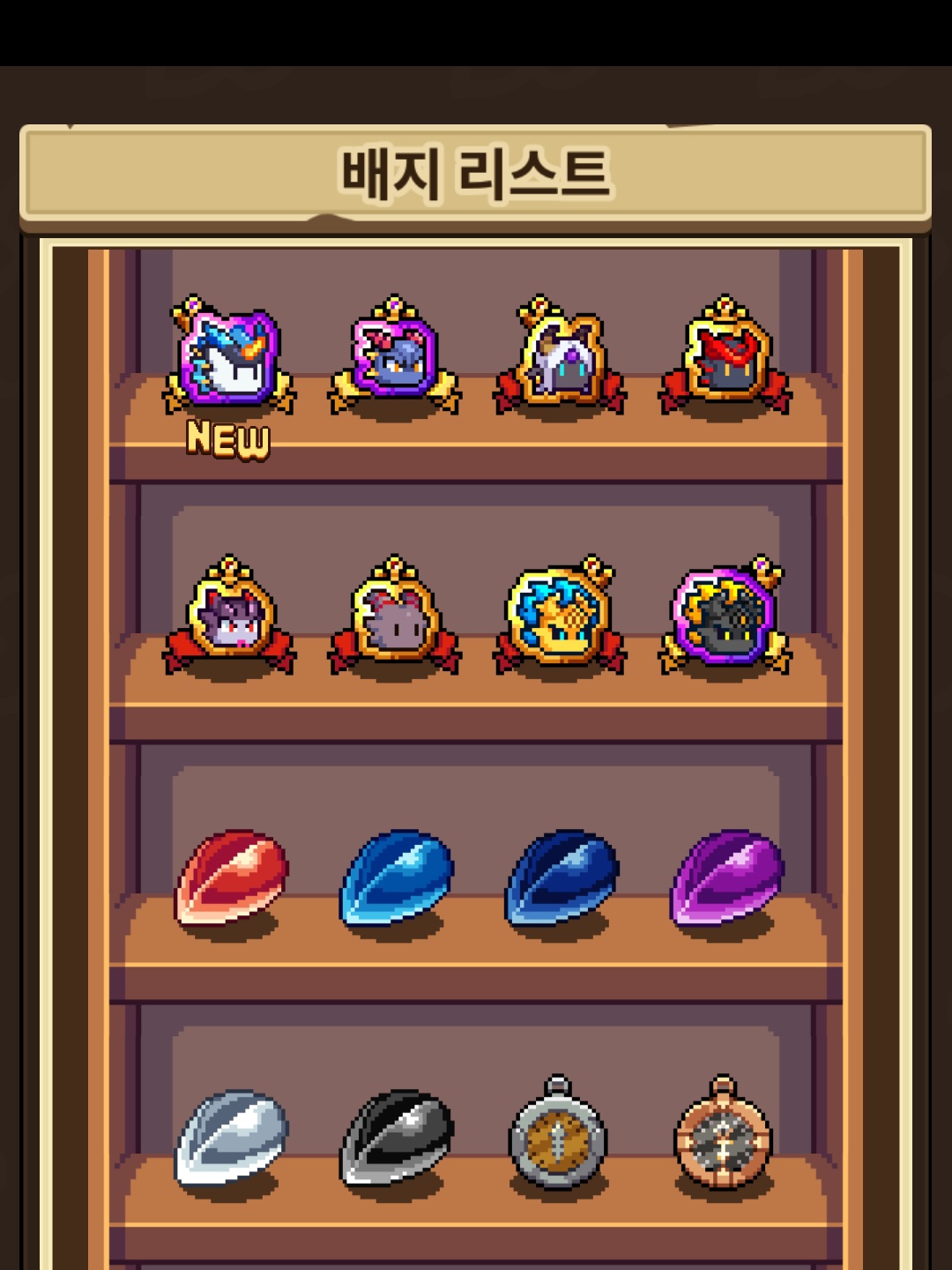This screenshot has height=1270, width=952.
Task: Select the purple gem badge
Action: 727,878
